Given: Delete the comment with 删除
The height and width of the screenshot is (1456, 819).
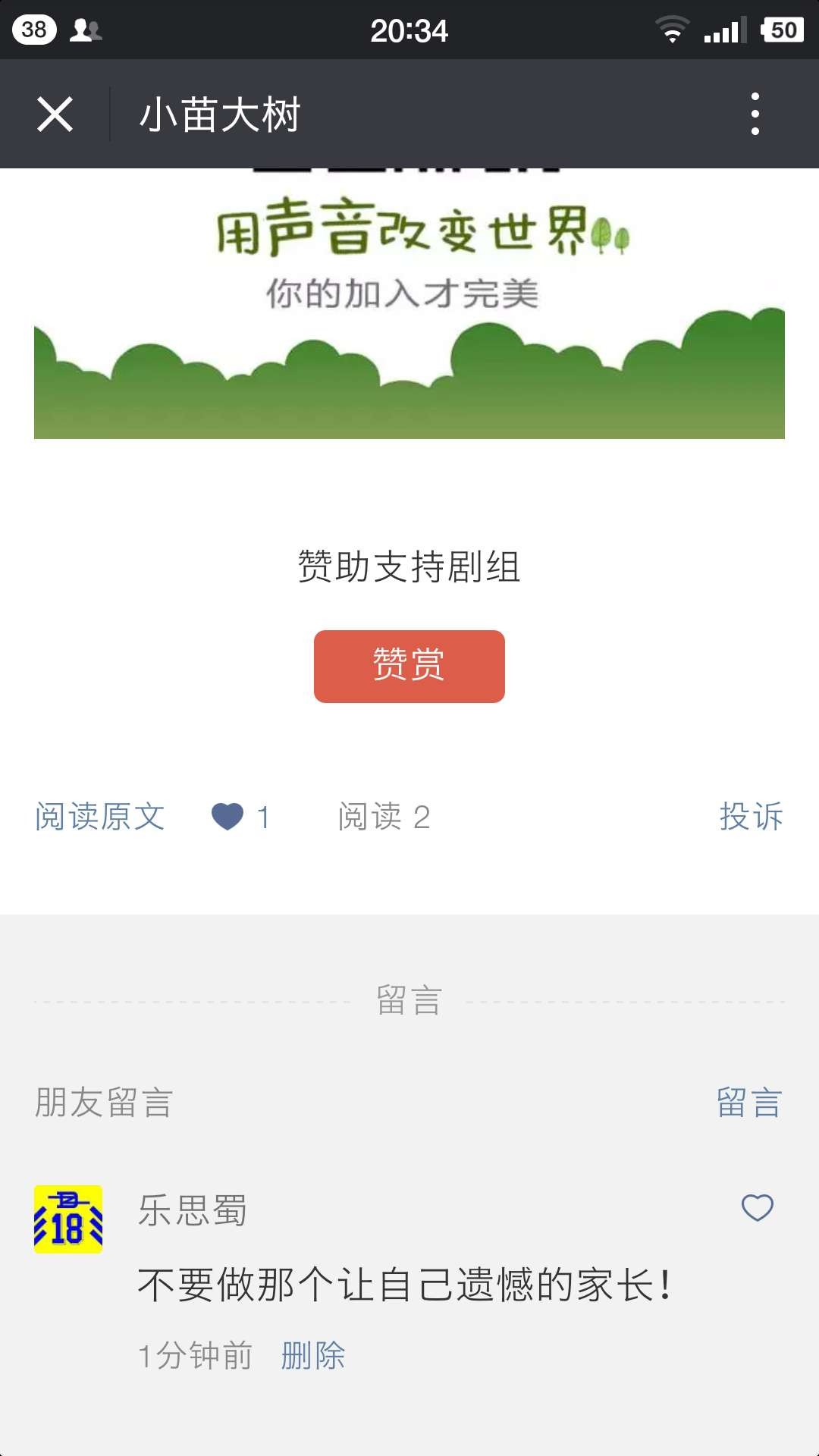Looking at the screenshot, I should [x=312, y=1355].
